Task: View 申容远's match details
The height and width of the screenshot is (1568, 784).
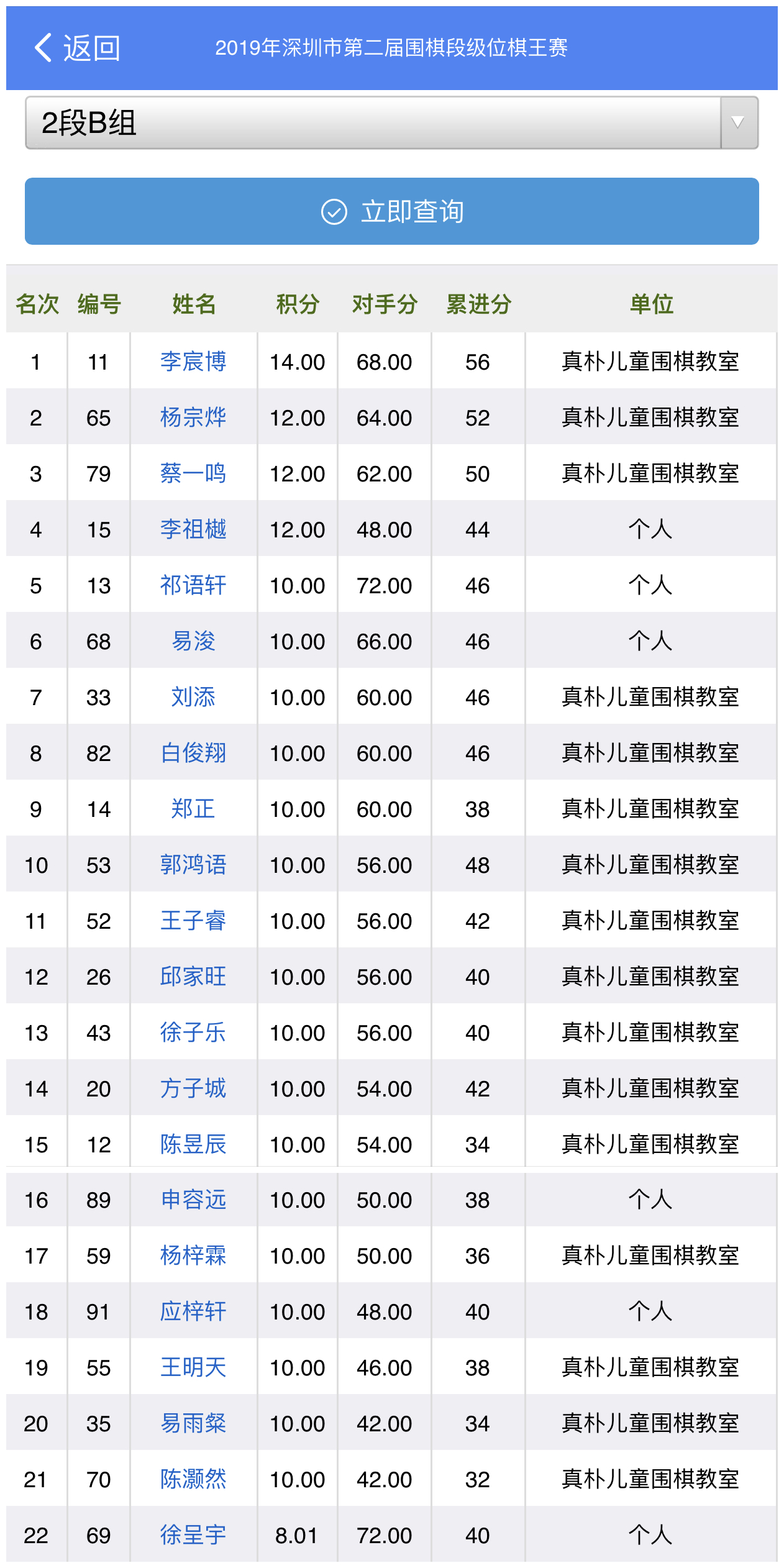Action: click(193, 1200)
